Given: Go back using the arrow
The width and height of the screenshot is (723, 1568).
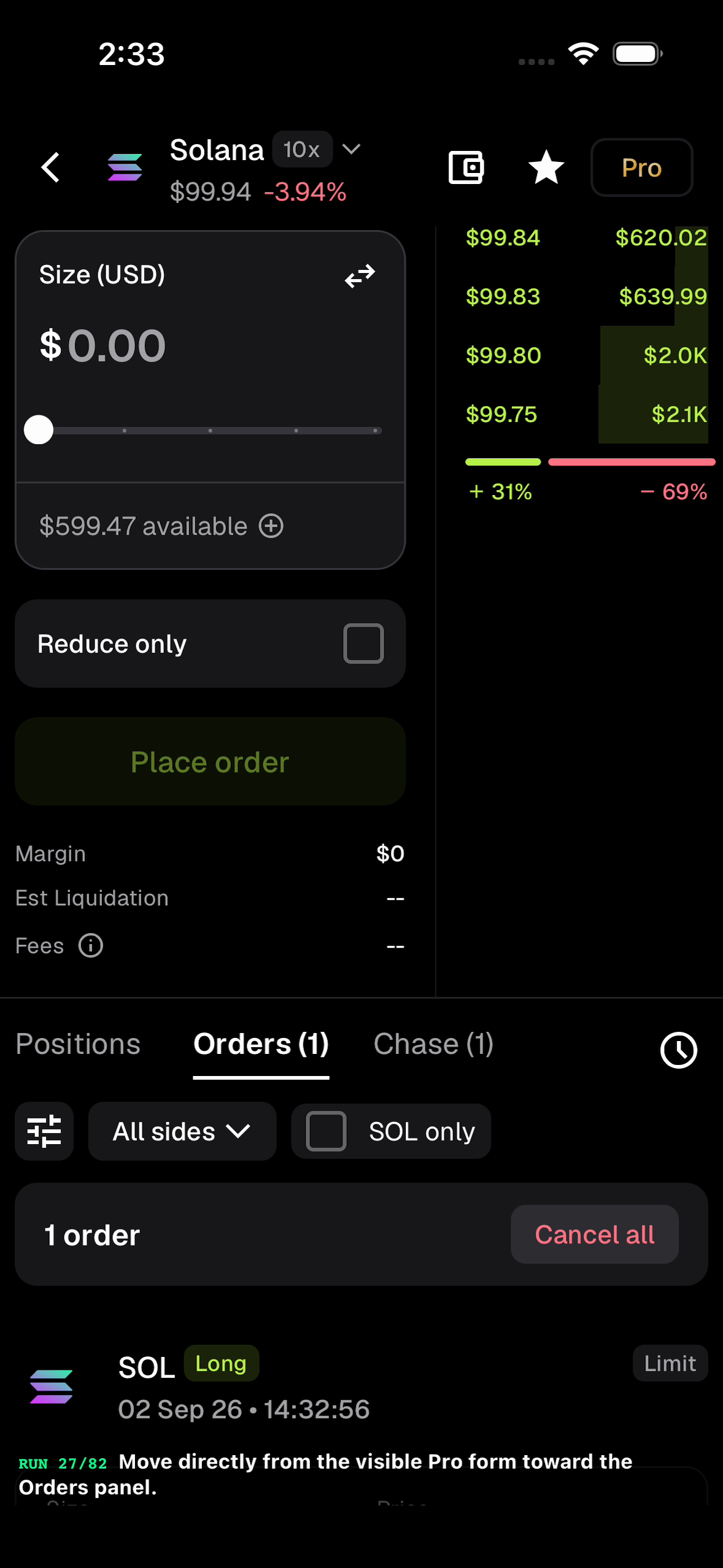Looking at the screenshot, I should point(50,167).
